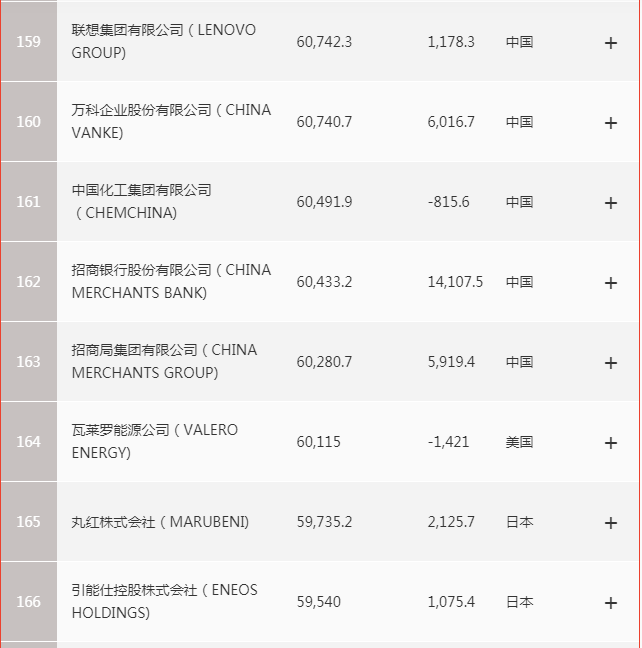Expand the Valero Energy row details
The image size is (642, 648).
611,443
